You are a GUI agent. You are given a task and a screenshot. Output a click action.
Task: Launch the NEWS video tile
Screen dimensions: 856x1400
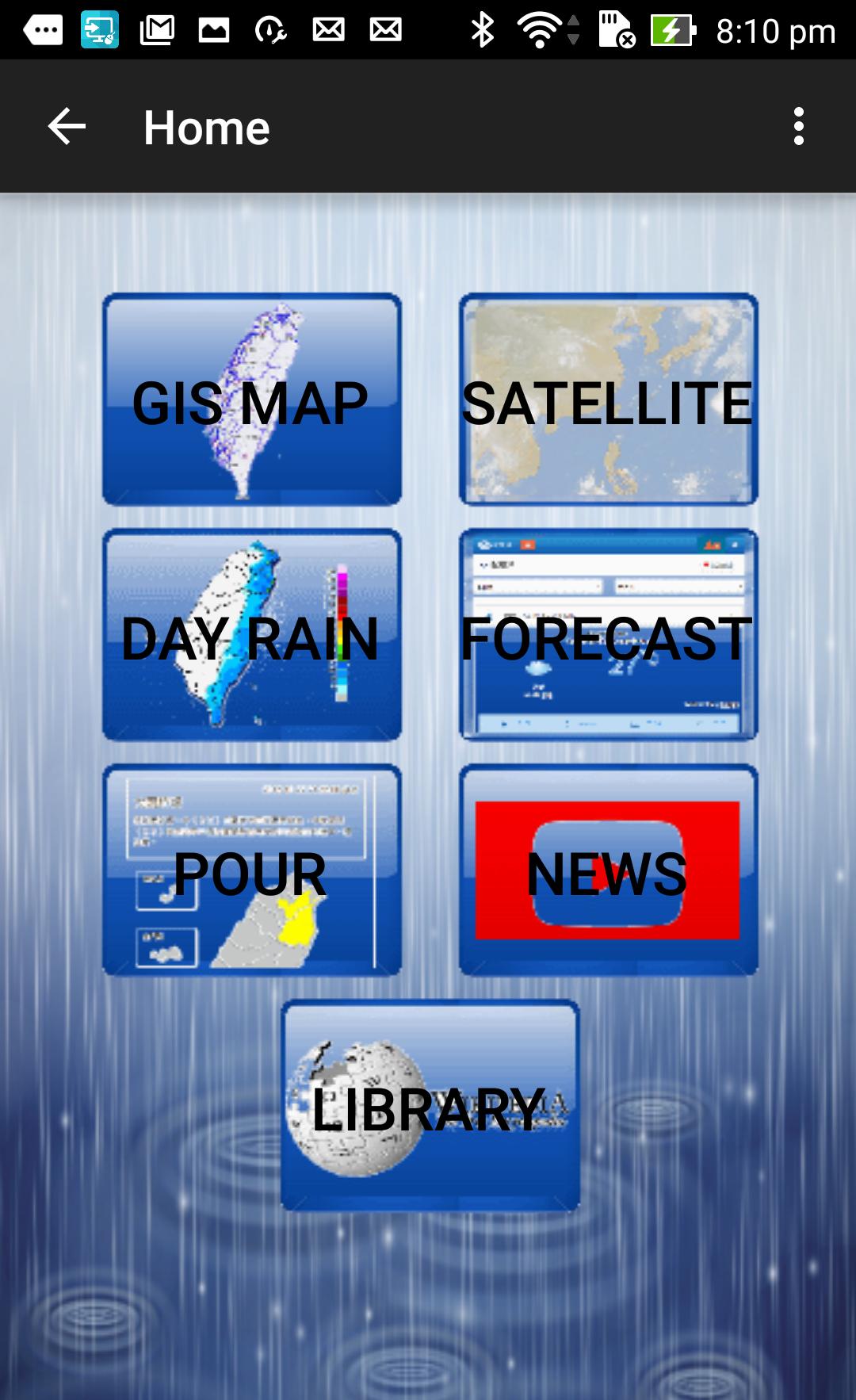(608, 870)
